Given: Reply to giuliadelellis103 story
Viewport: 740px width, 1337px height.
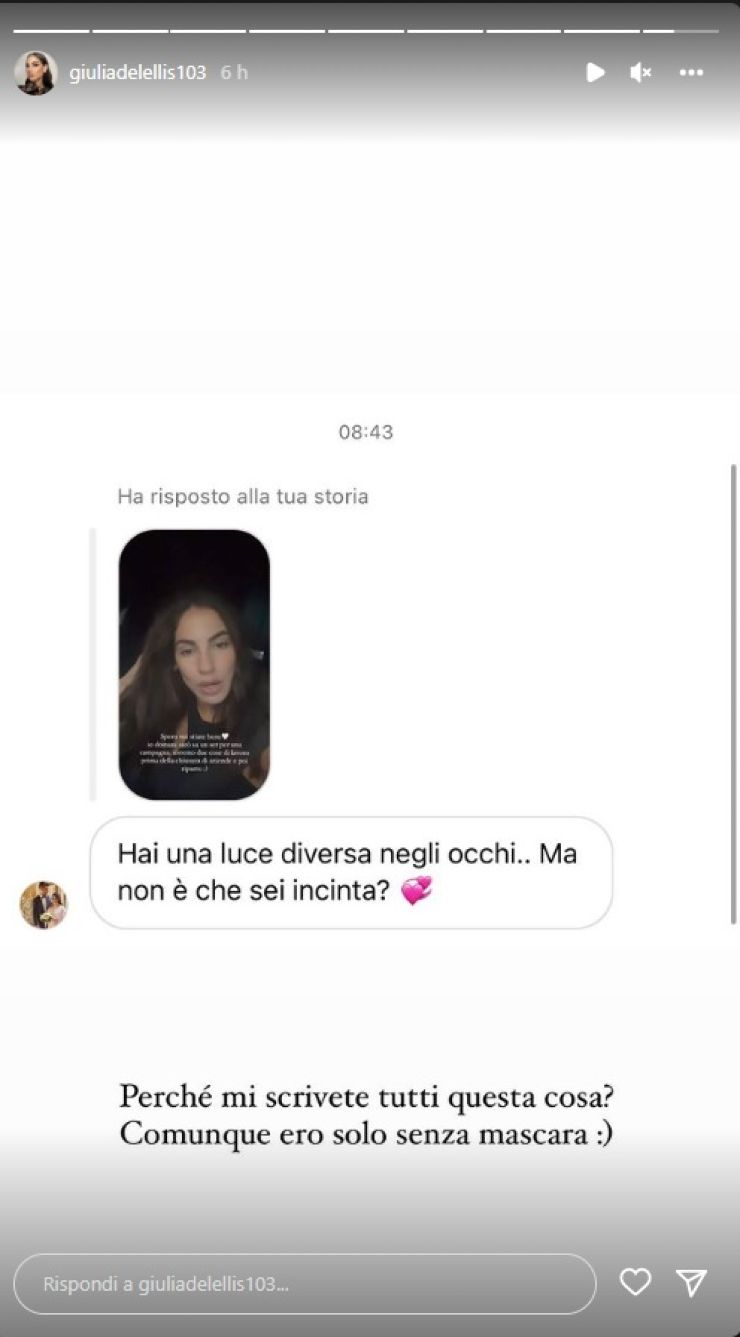Looking at the screenshot, I should 304,1284.
